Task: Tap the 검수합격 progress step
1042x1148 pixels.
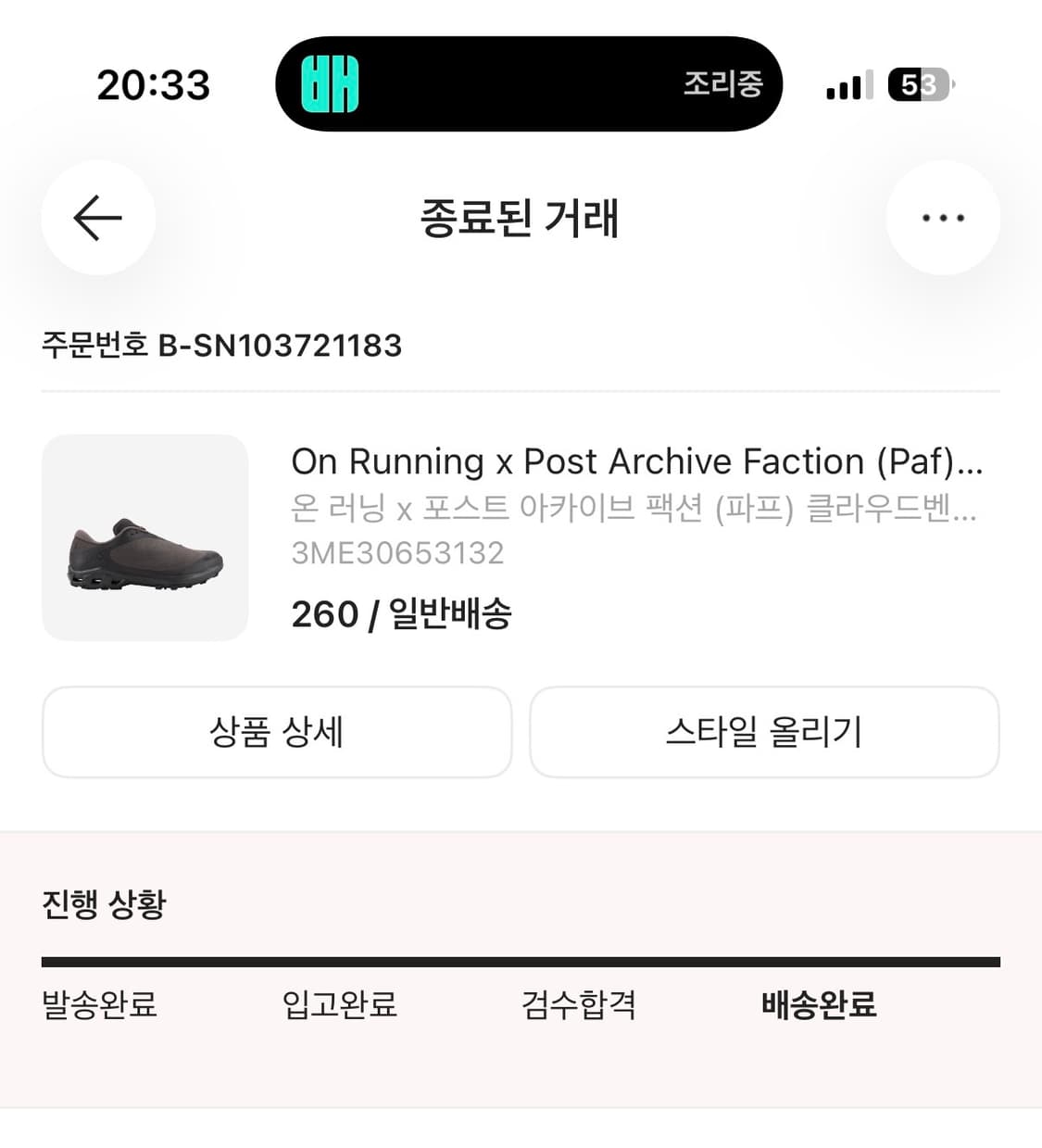Action: click(x=578, y=1004)
